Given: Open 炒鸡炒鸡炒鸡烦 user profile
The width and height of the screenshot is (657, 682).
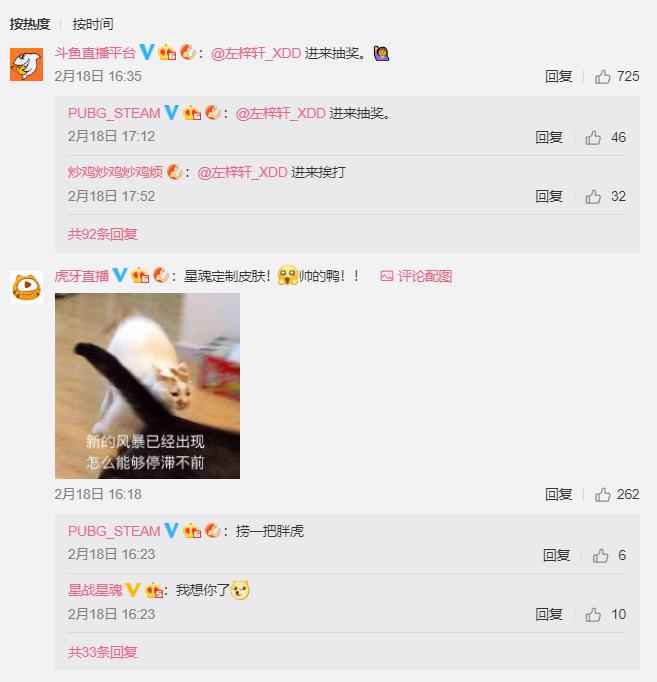Looking at the screenshot, I should pos(115,172).
